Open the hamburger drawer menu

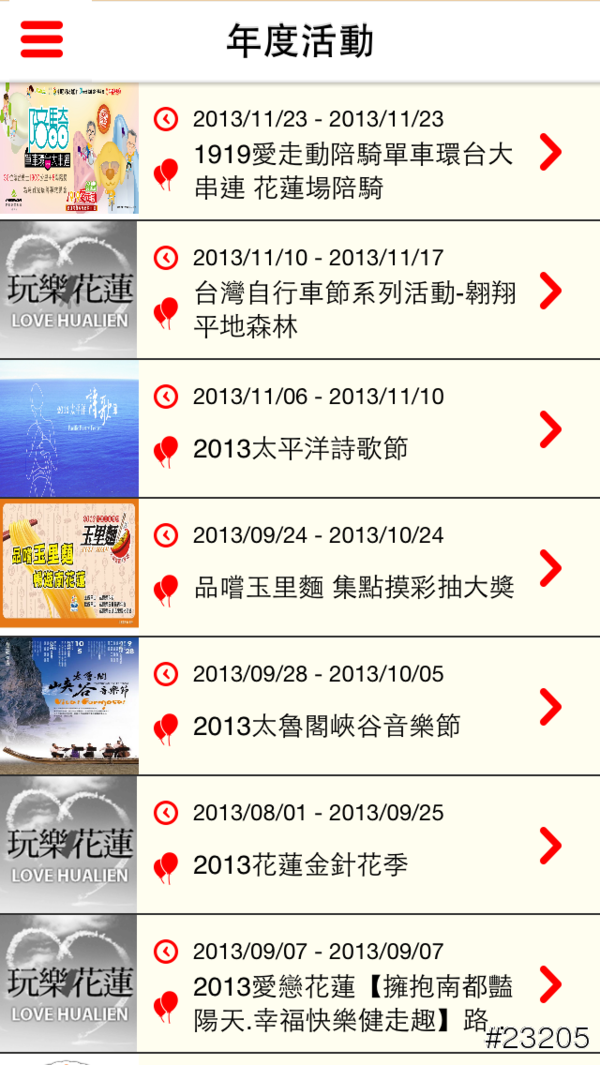pos(41,40)
